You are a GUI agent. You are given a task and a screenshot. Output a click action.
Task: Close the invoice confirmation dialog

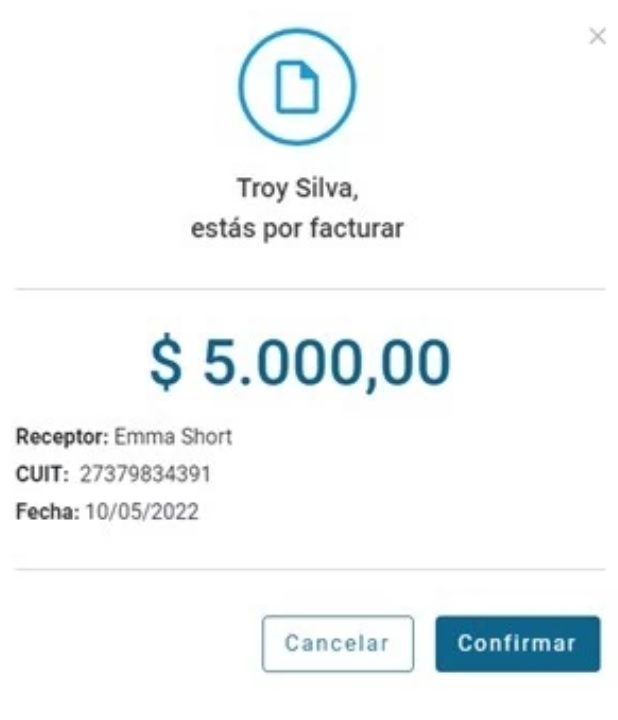pyautogui.click(x=597, y=38)
